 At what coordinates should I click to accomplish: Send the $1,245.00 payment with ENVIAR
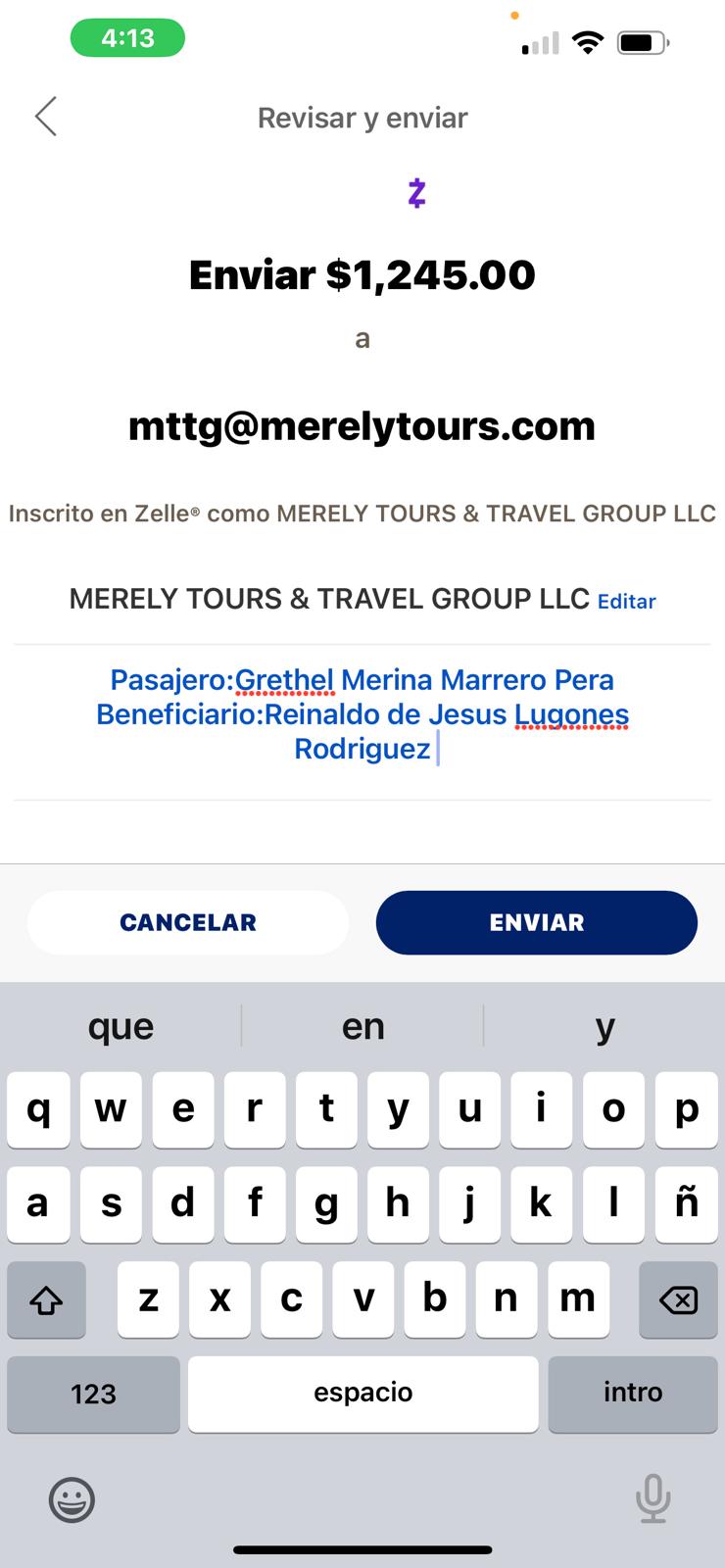(x=537, y=922)
